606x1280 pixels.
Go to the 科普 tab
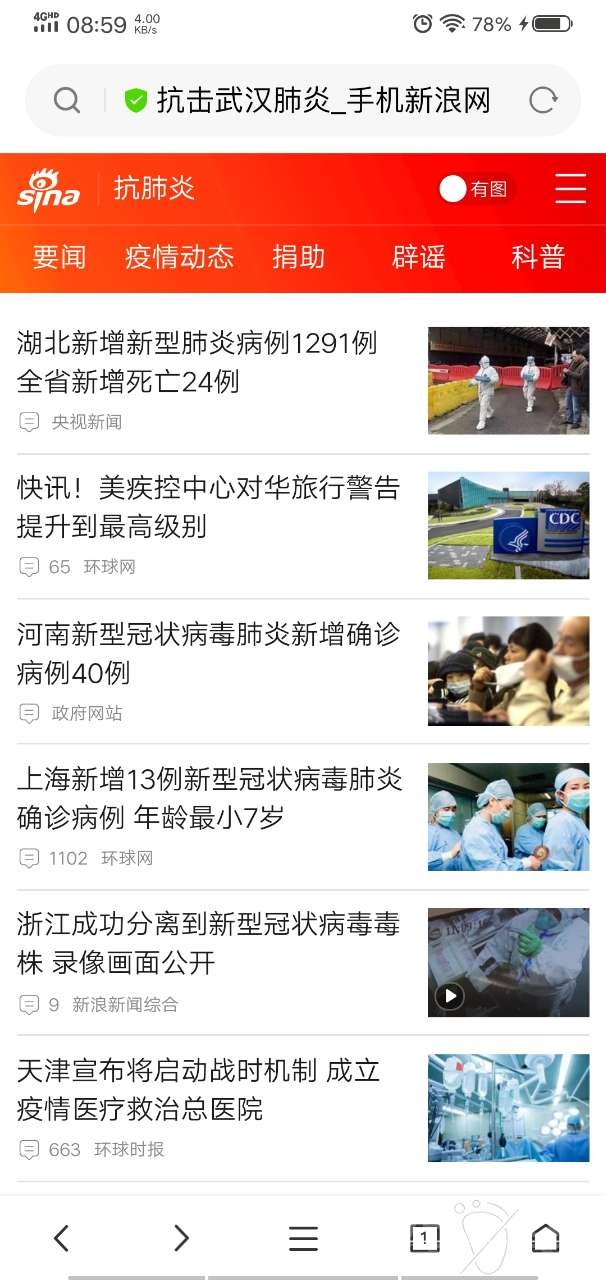(x=538, y=257)
